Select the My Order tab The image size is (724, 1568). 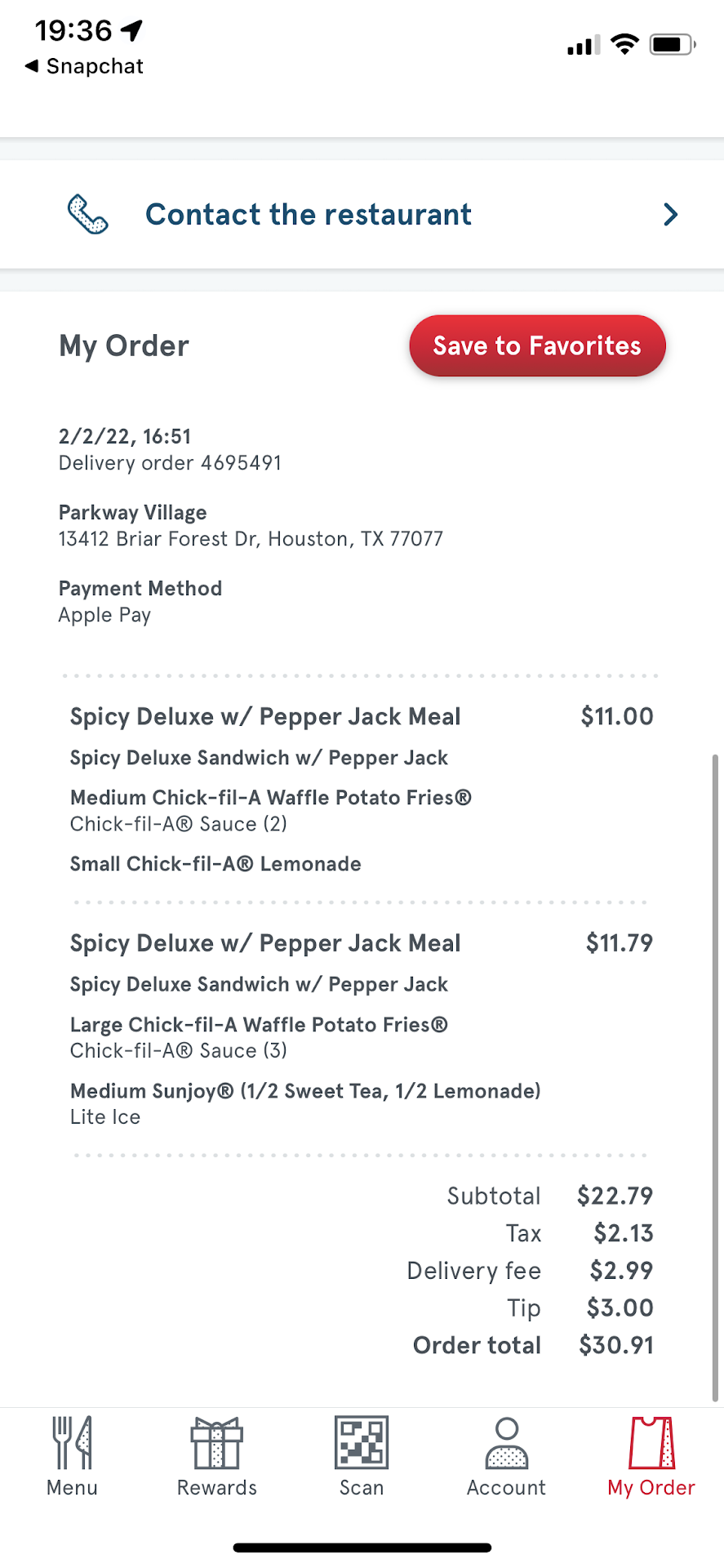(x=651, y=1457)
